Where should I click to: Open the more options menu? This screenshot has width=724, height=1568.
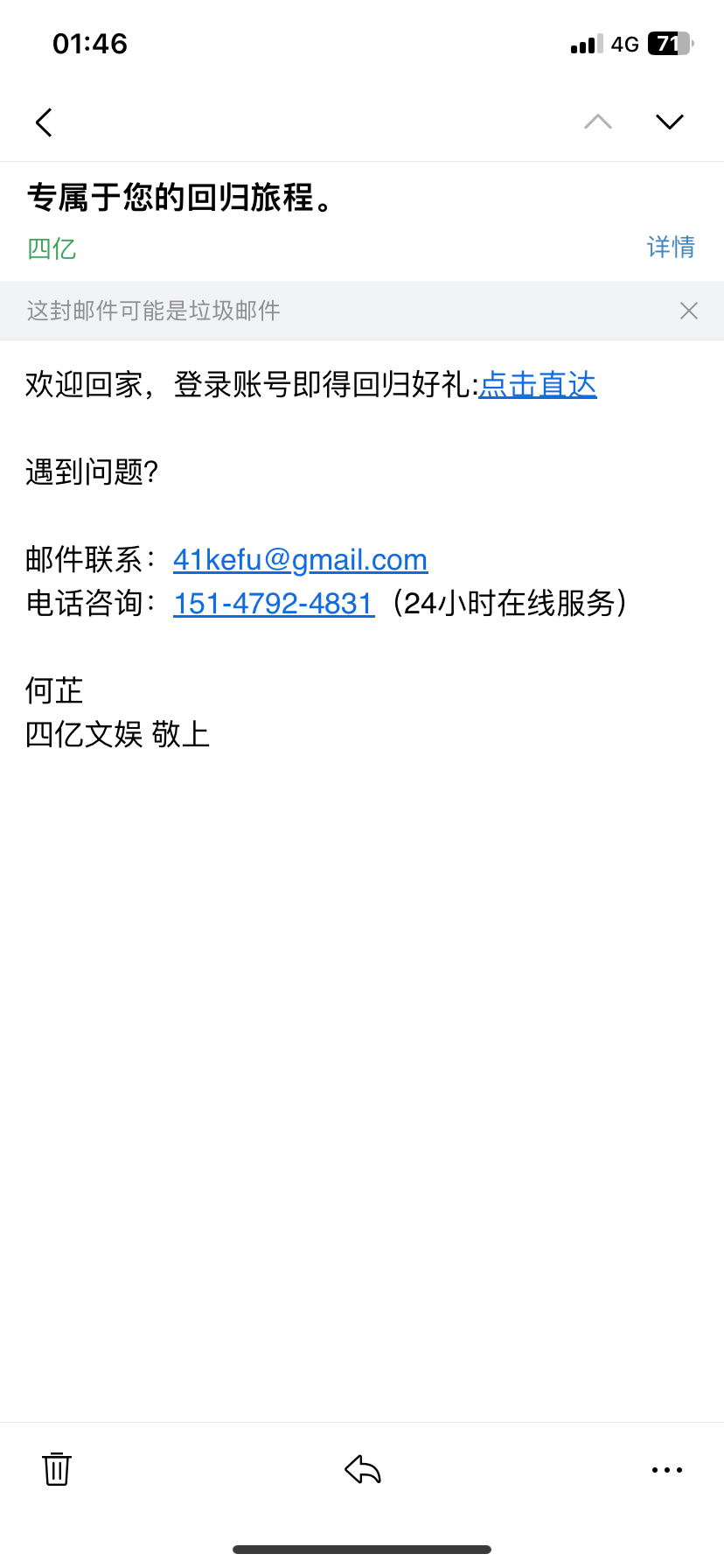[667, 1470]
